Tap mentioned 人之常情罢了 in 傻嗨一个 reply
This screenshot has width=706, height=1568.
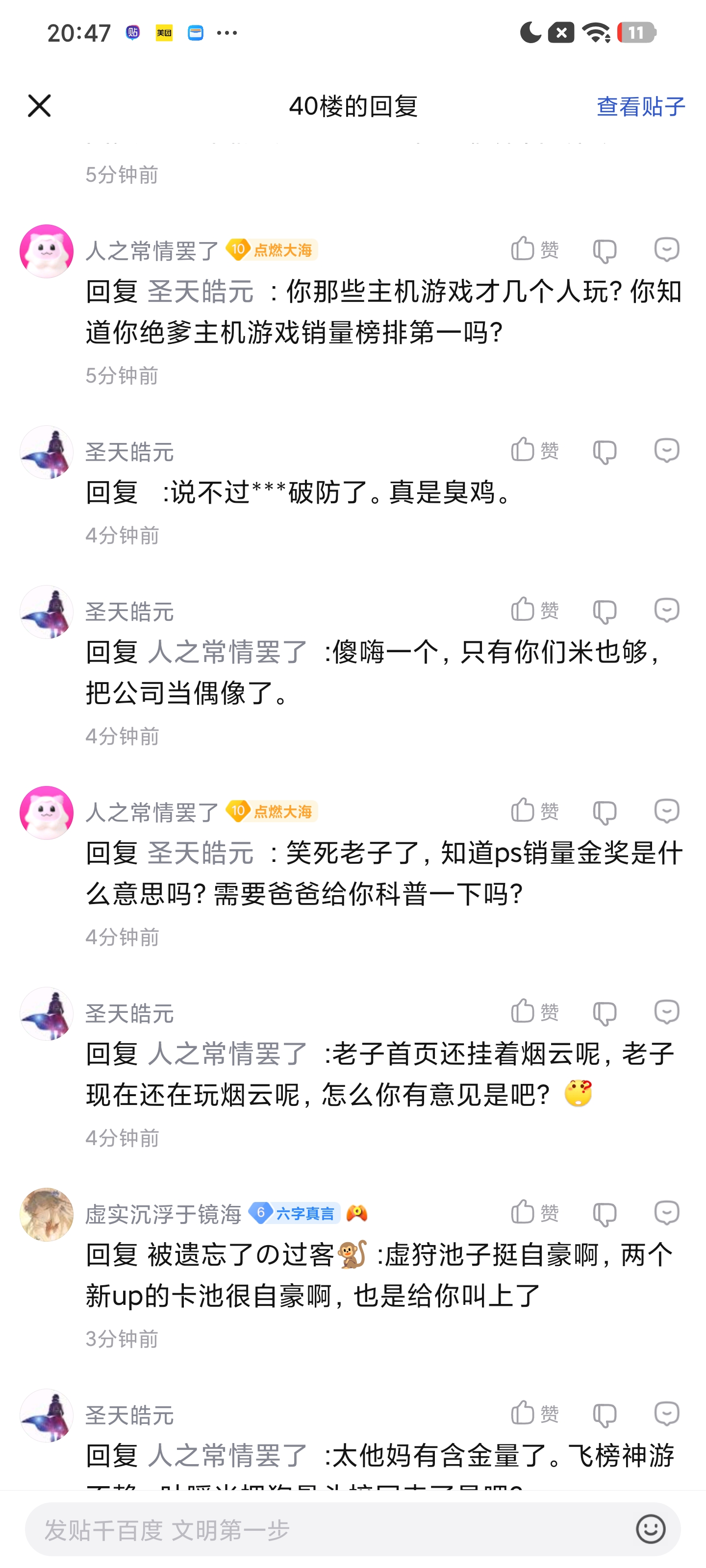tap(227, 652)
